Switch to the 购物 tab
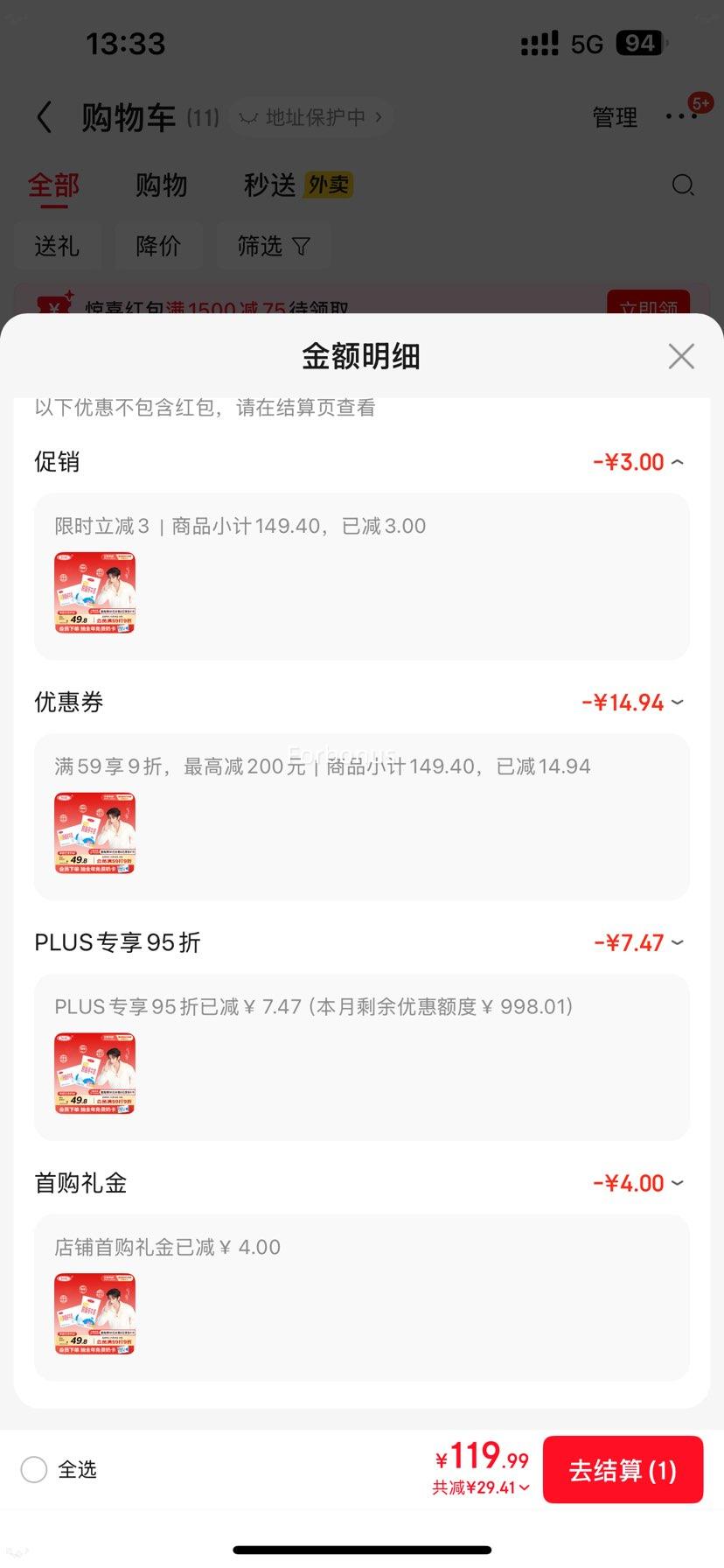This screenshot has height=1568, width=724. click(161, 185)
